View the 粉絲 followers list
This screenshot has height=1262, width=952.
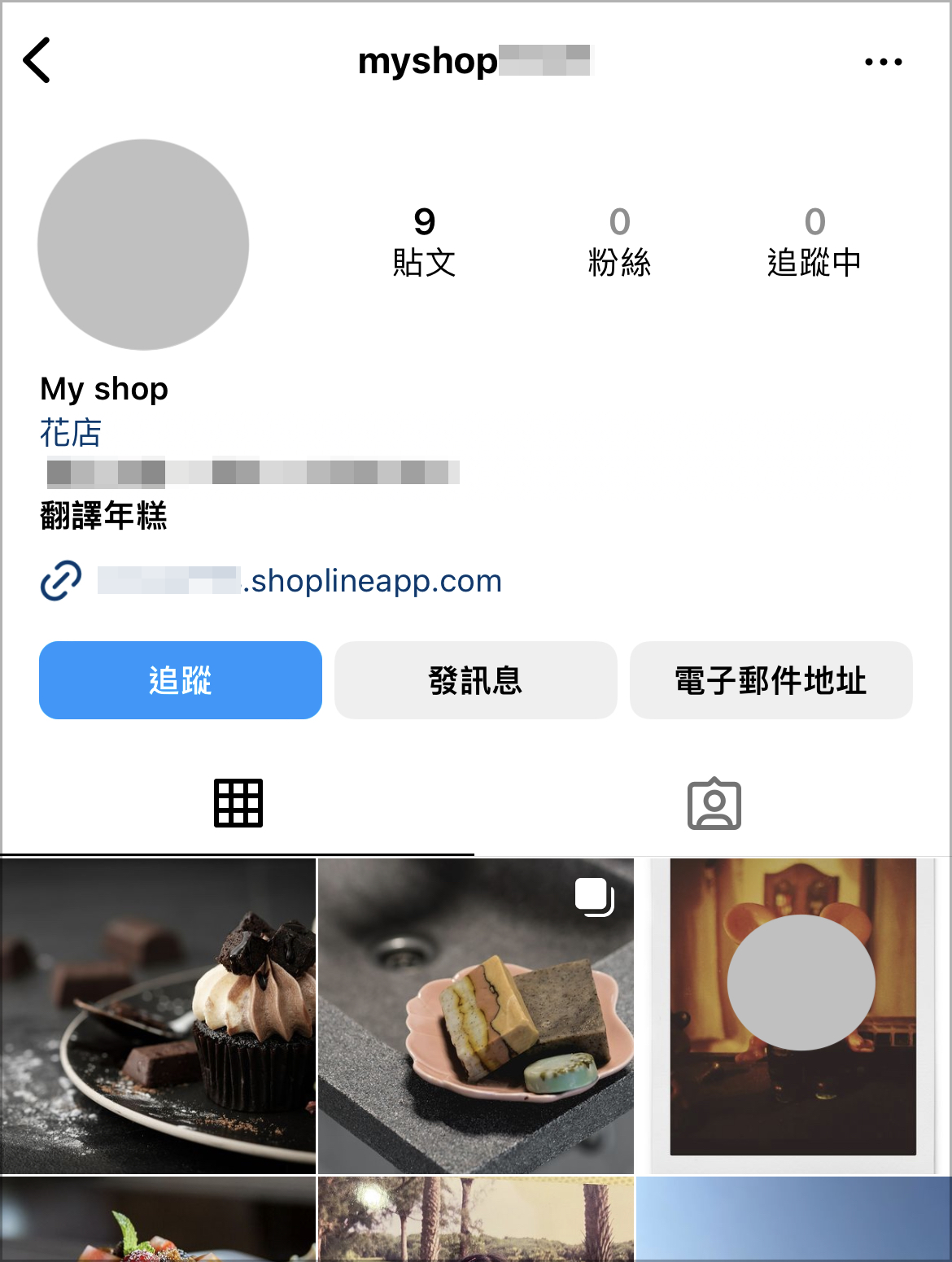[x=619, y=241]
